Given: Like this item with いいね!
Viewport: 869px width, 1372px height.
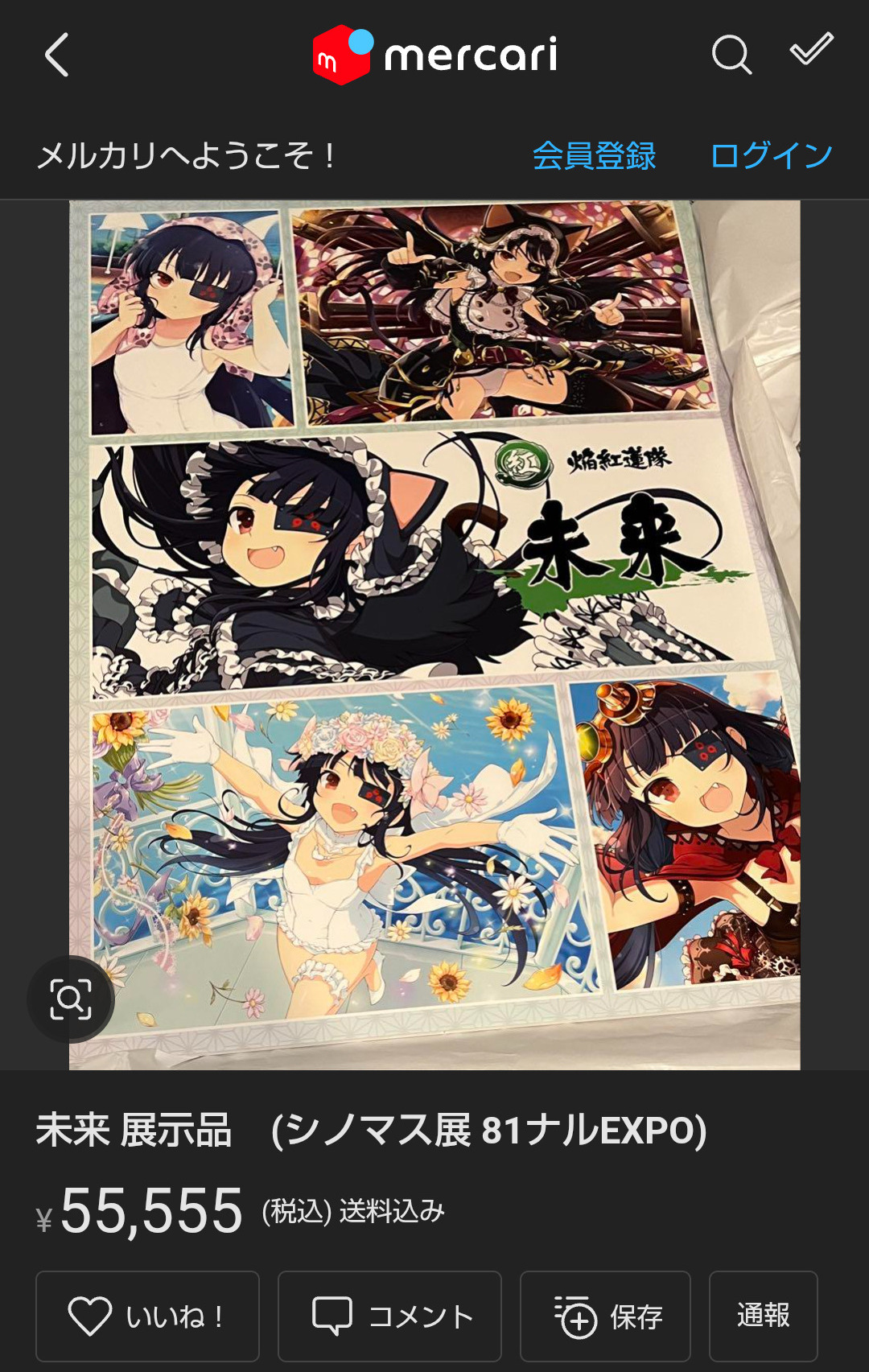Looking at the screenshot, I should pos(147,1316).
